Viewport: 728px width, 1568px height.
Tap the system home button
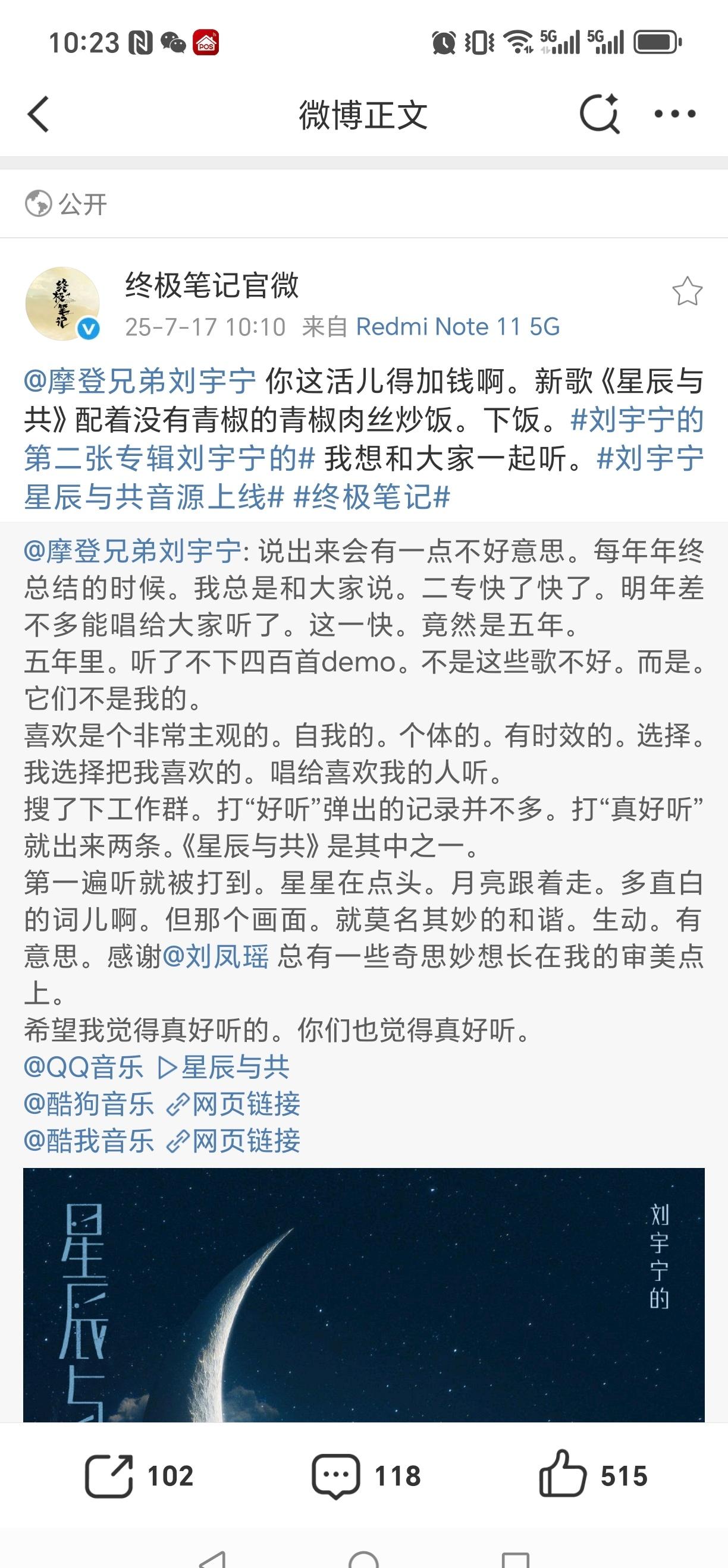pos(363,1560)
